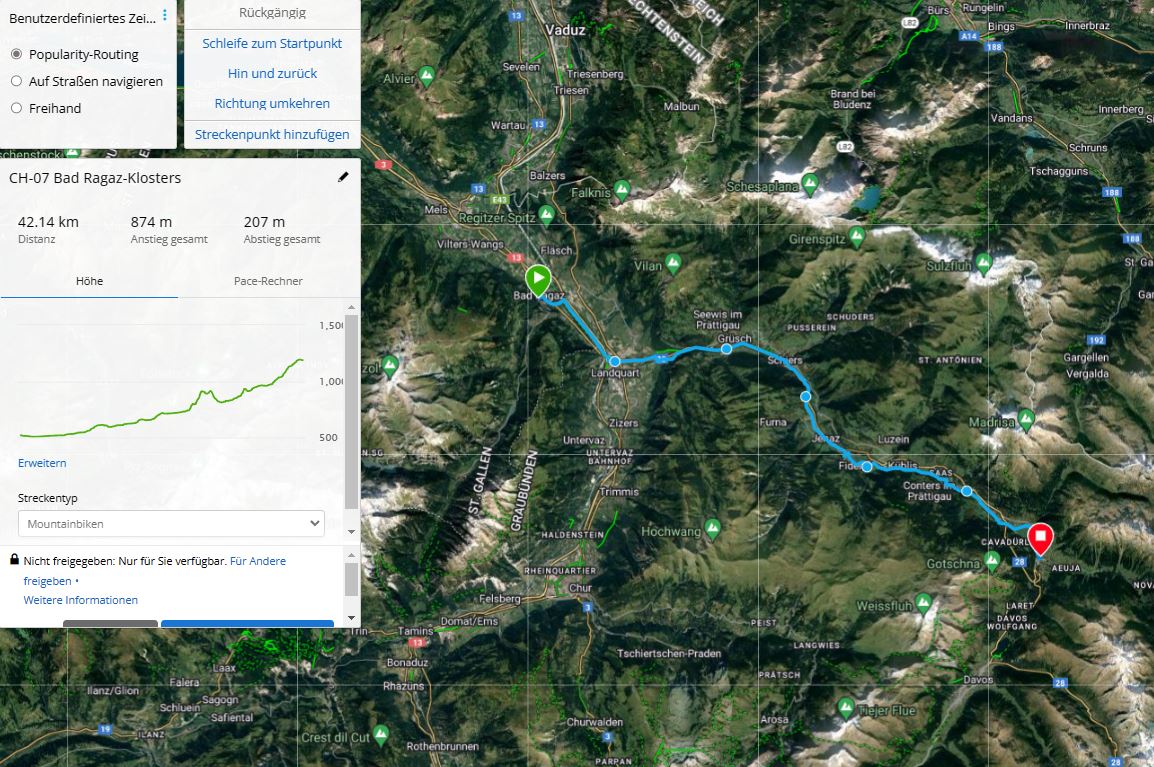Viewport: 1154px width, 767px height.
Task: Open the Weitere Informationen link
Action: tap(81, 600)
